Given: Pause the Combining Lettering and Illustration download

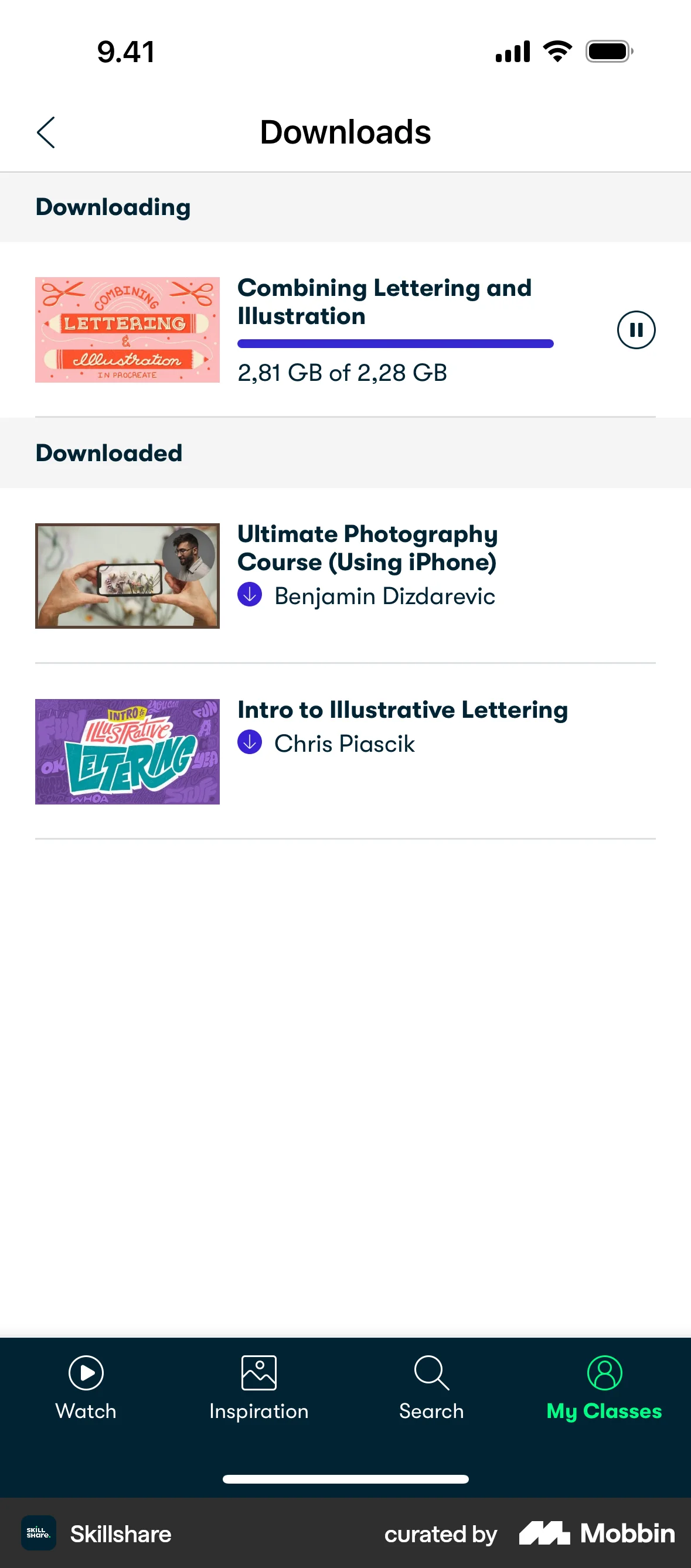Looking at the screenshot, I should pos(635,329).
